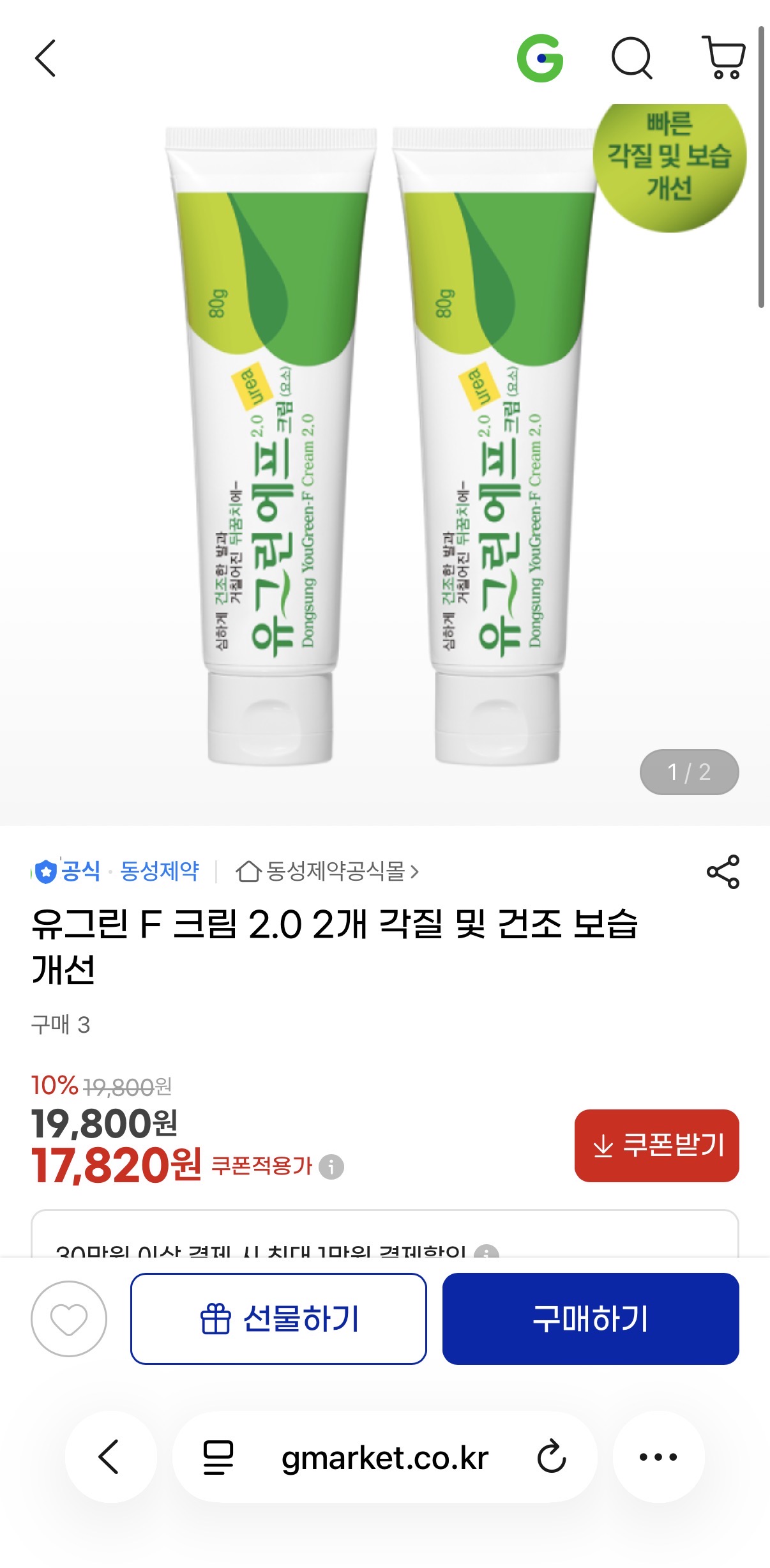The width and height of the screenshot is (770, 1568).
Task: Open the search magnifier icon
Action: 631,58
